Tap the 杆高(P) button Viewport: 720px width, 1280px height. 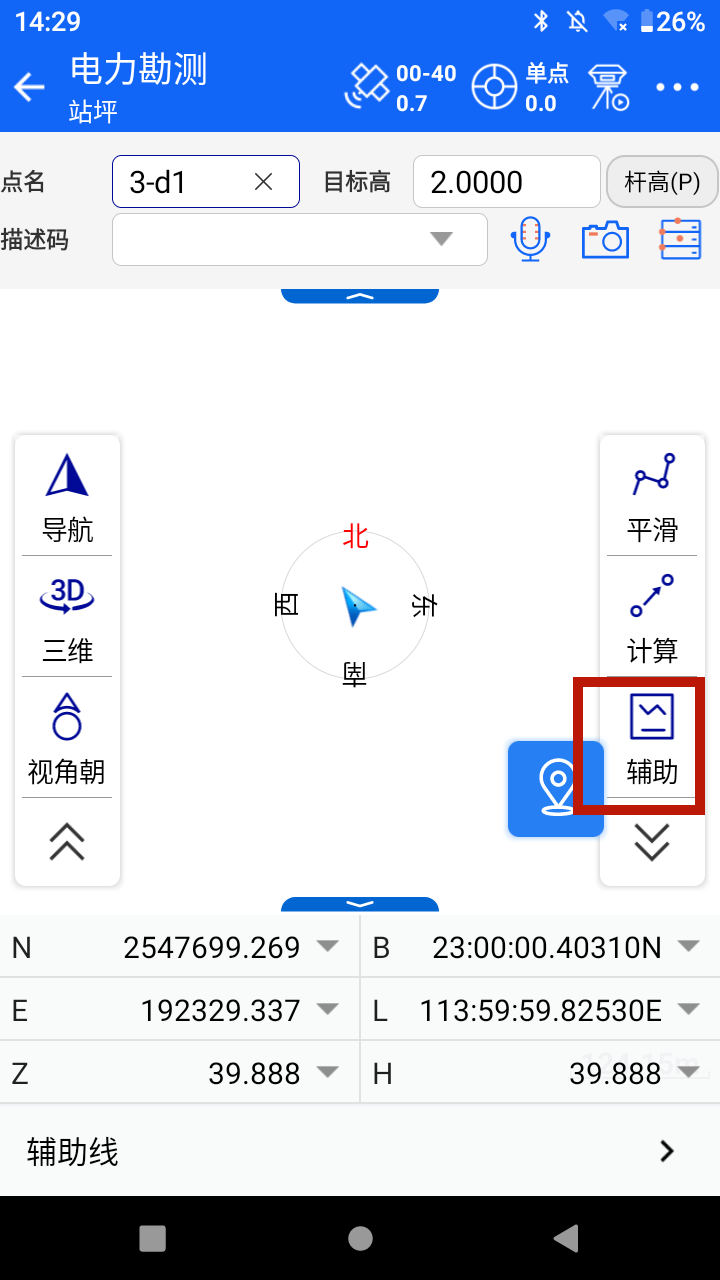pos(662,182)
